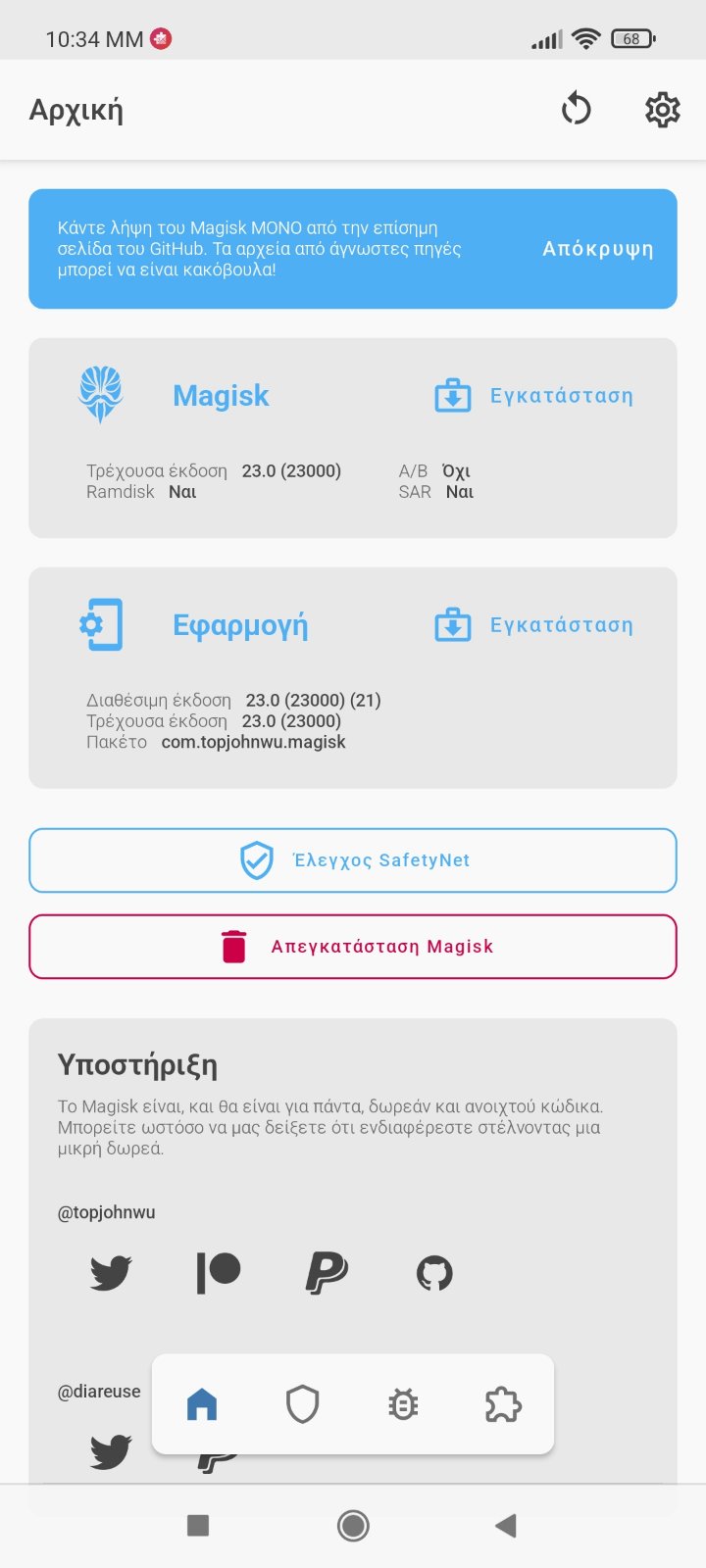Screen dimensions: 706x1568
Task: Tap Εγκατάσταση in the Magisk card
Action: tap(534, 396)
